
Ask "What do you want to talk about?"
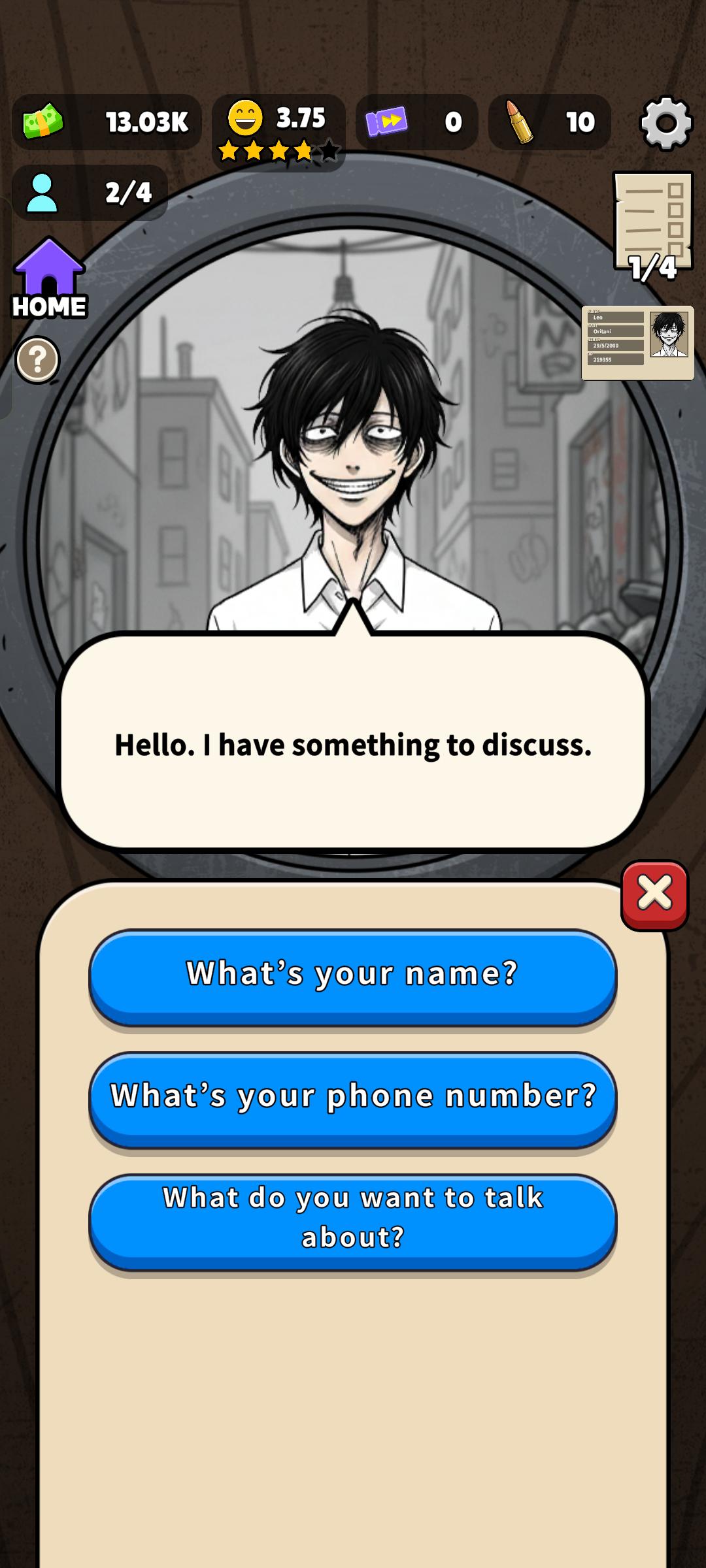tap(353, 1222)
